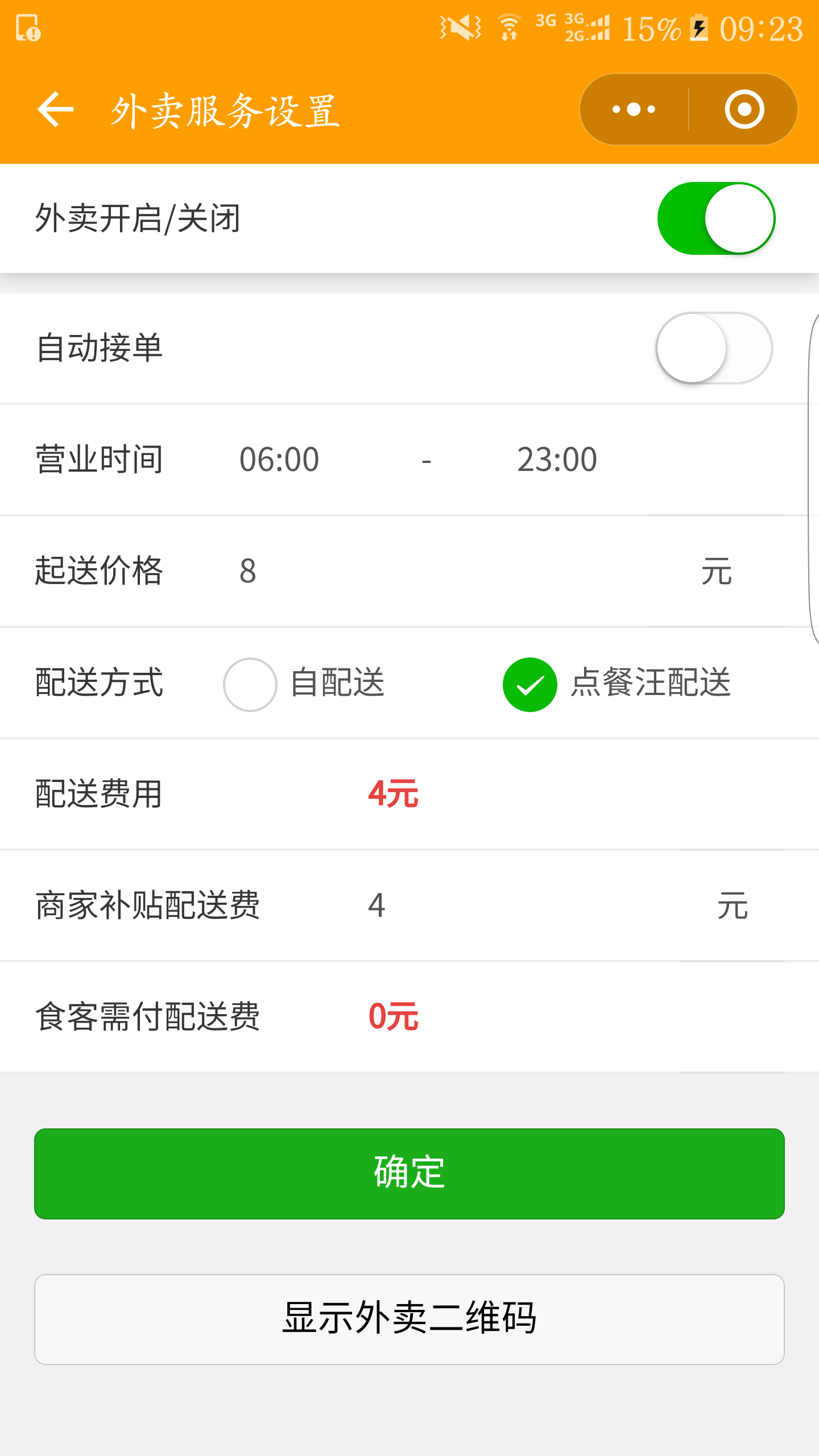819x1456 pixels.
Task: Tap the Wi-Fi icon in status bar
Action: 508,27
